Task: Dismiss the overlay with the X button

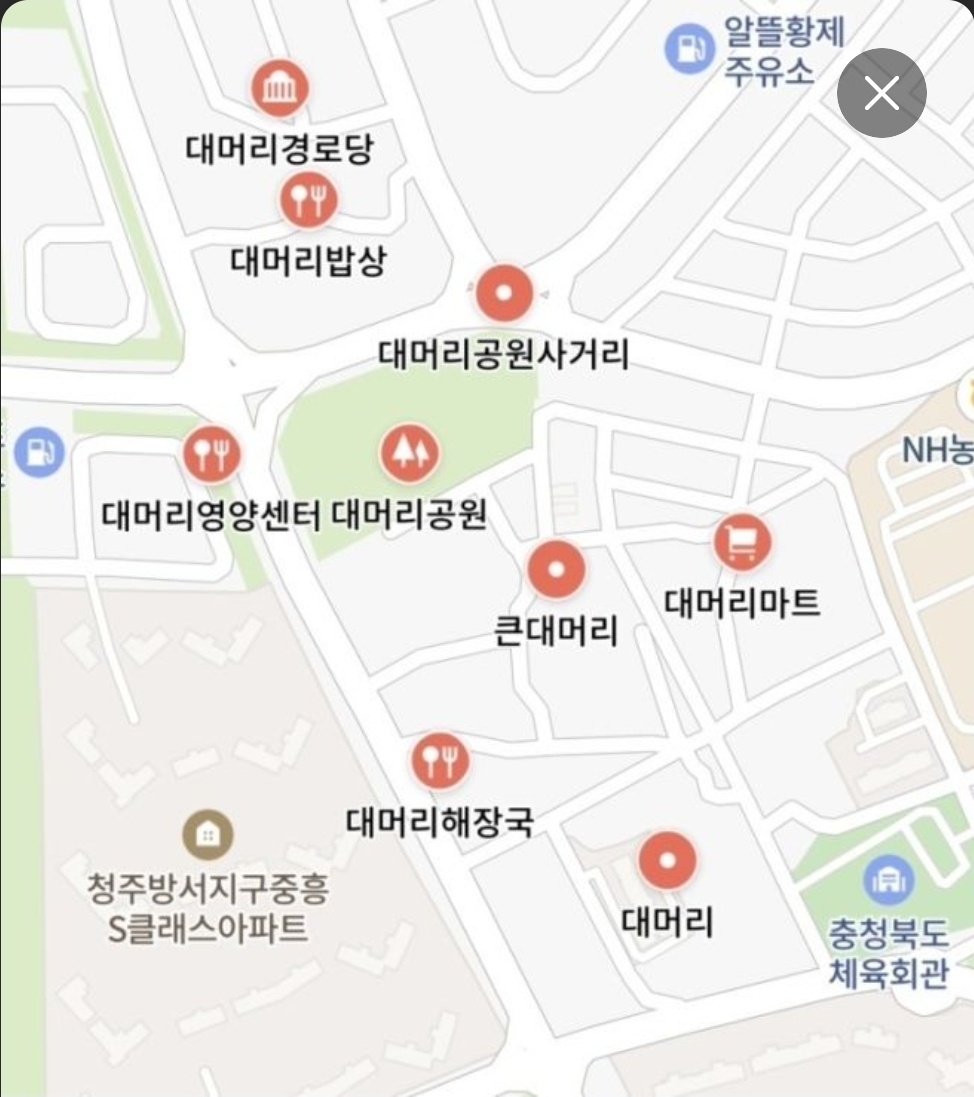Action: coord(881,93)
